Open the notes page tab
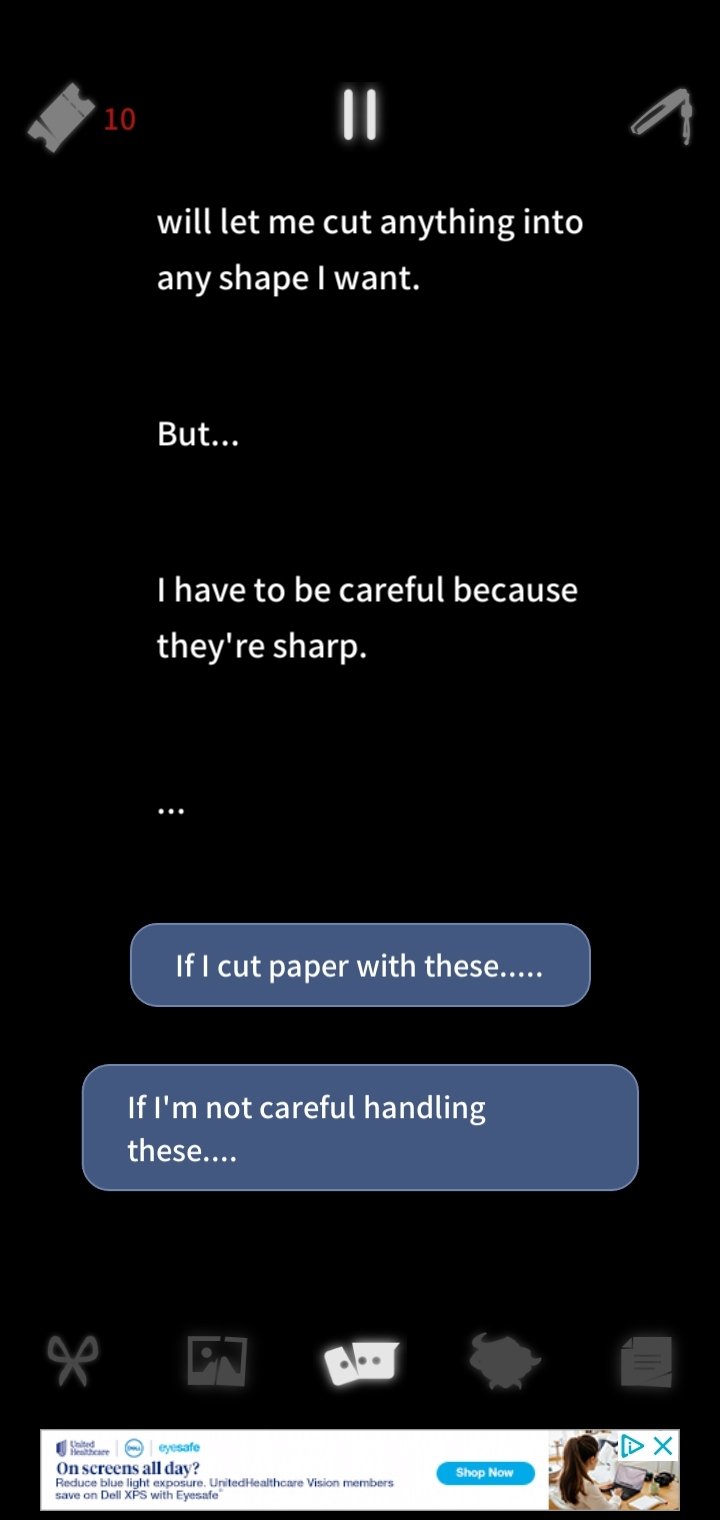Viewport: 720px width, 1520px height. [646, 1361]
